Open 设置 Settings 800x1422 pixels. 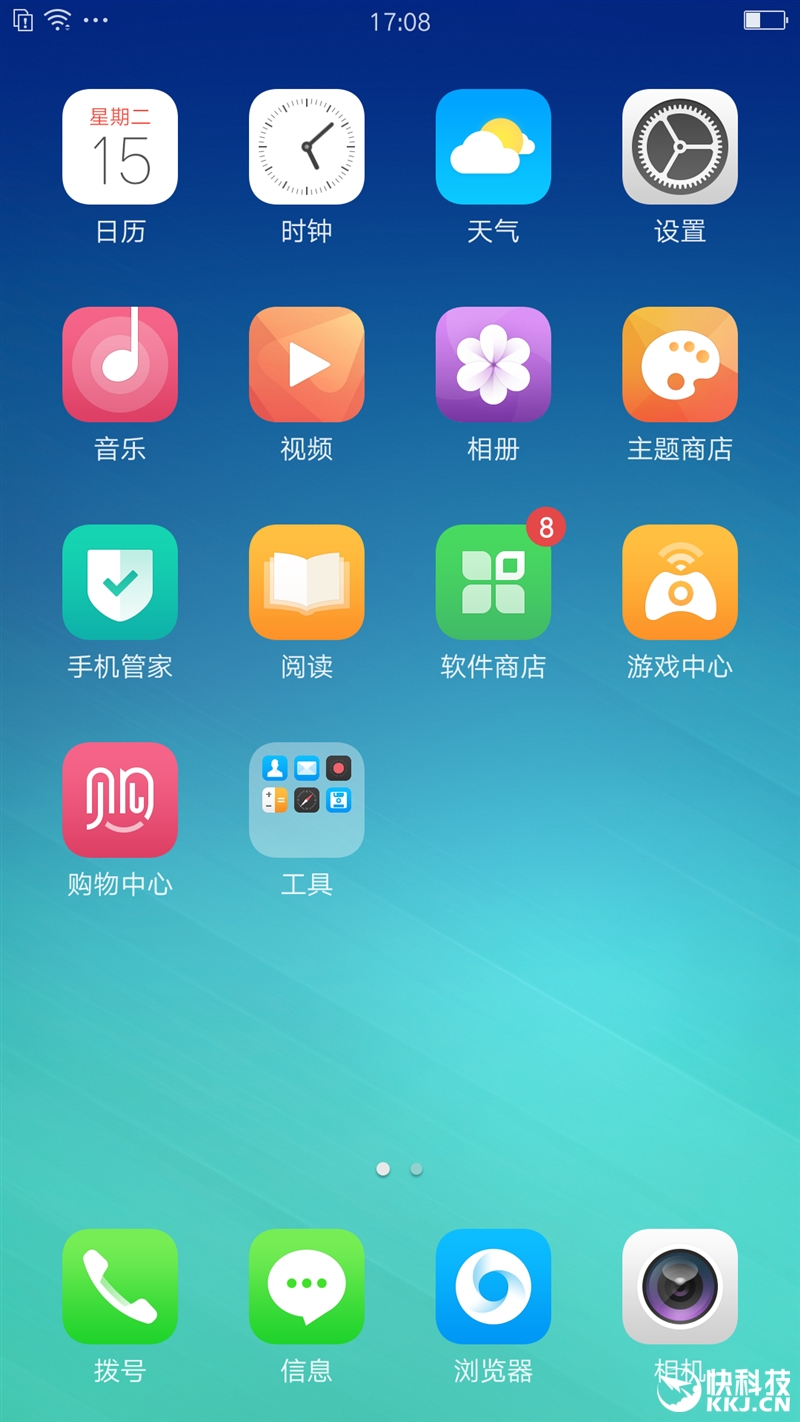[680, 146]
